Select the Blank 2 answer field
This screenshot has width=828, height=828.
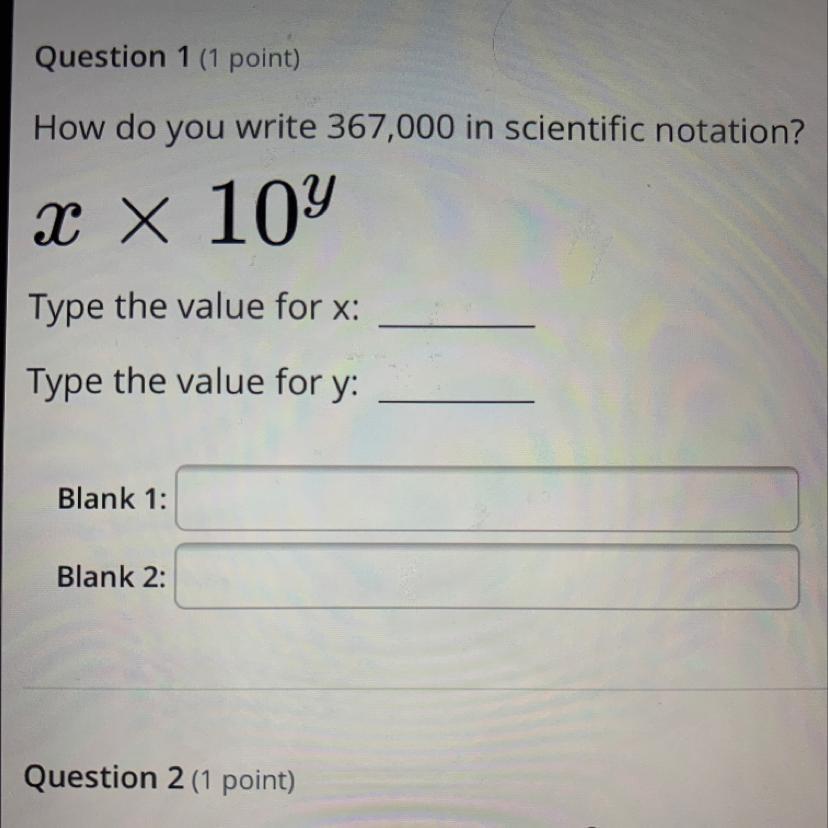pyautogui.click(x=487, y=577)
